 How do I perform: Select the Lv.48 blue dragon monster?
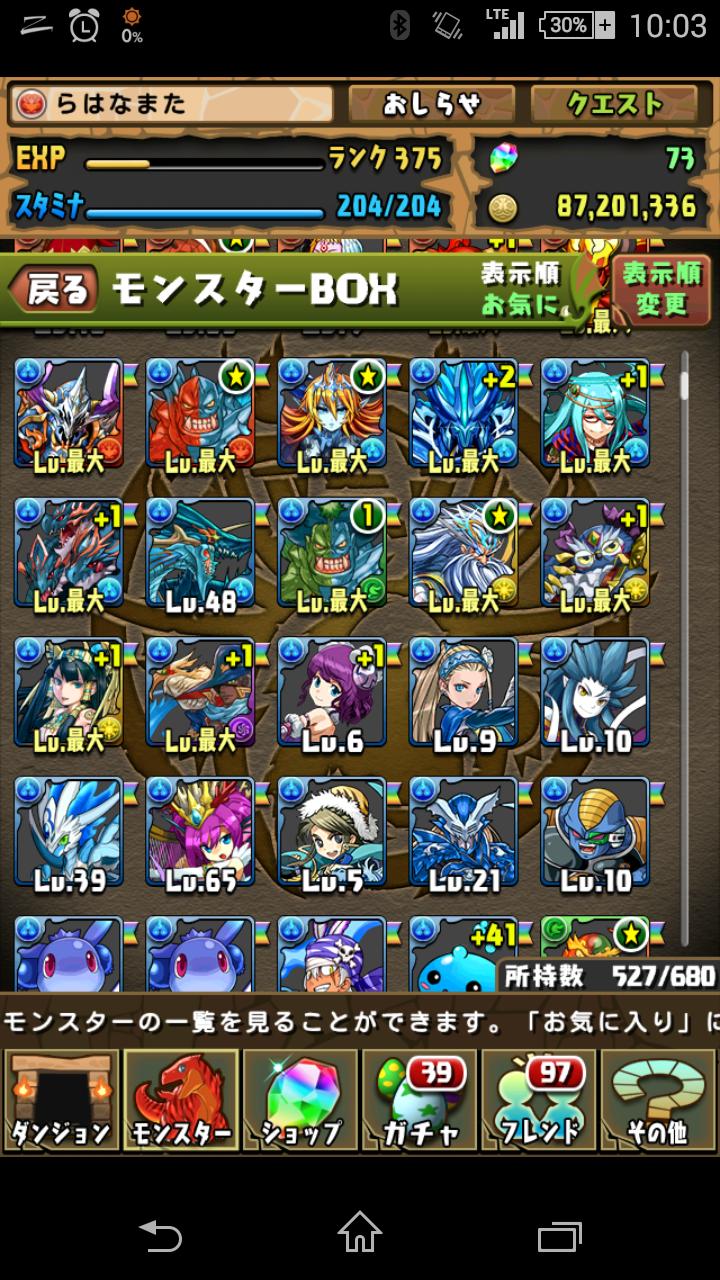tap(200, 555)
